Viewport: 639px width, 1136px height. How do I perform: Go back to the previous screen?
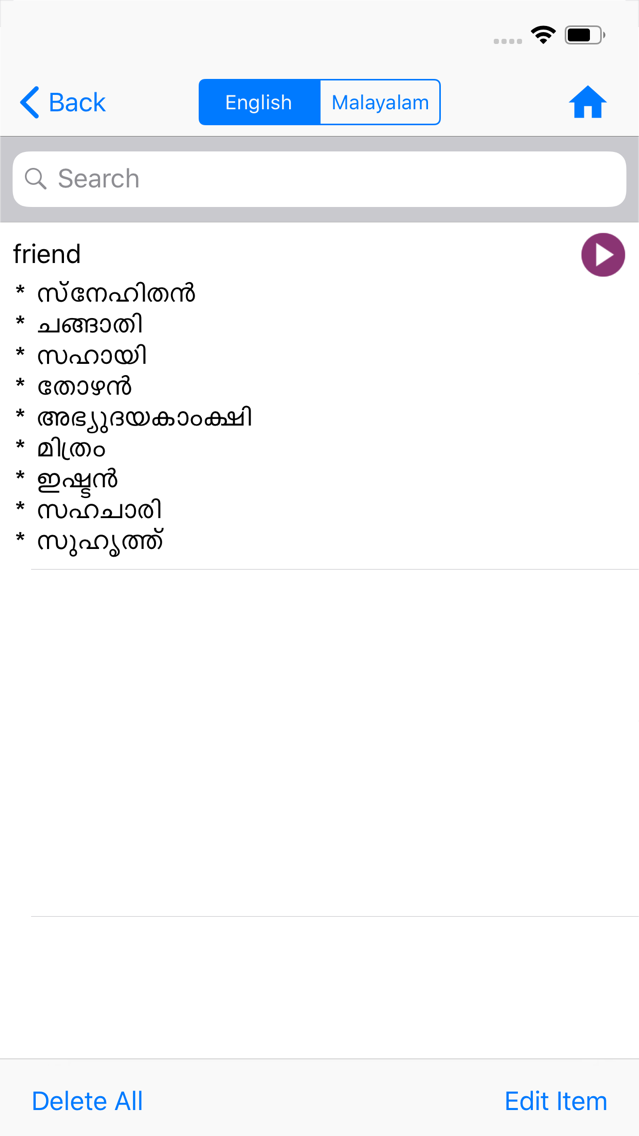(x=62, y=103)
